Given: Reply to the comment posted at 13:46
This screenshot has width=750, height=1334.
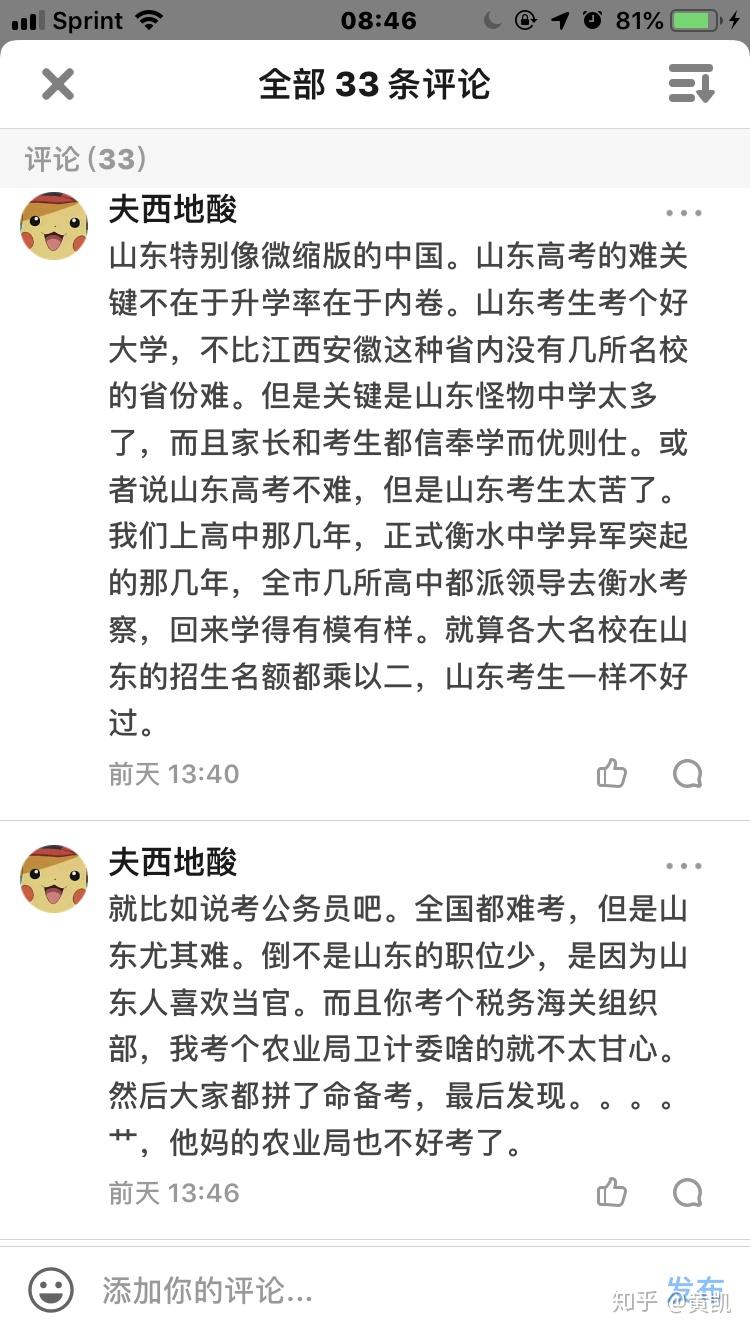Looking at the screenshot, I should (688, 1192).
